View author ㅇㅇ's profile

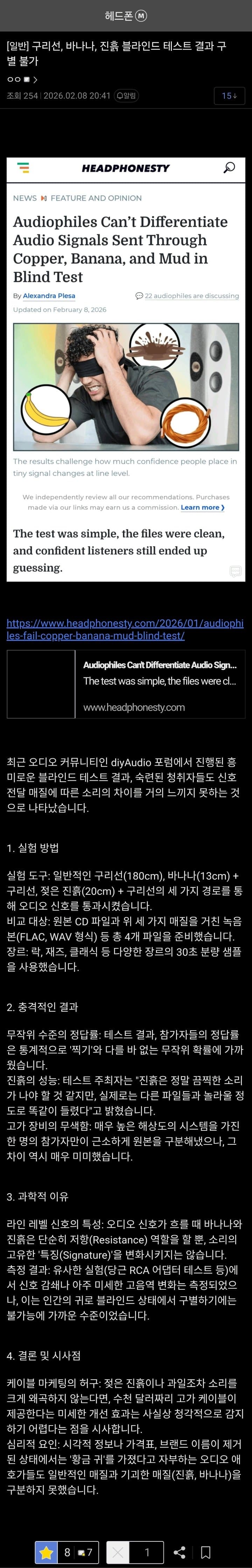(22, 79)
